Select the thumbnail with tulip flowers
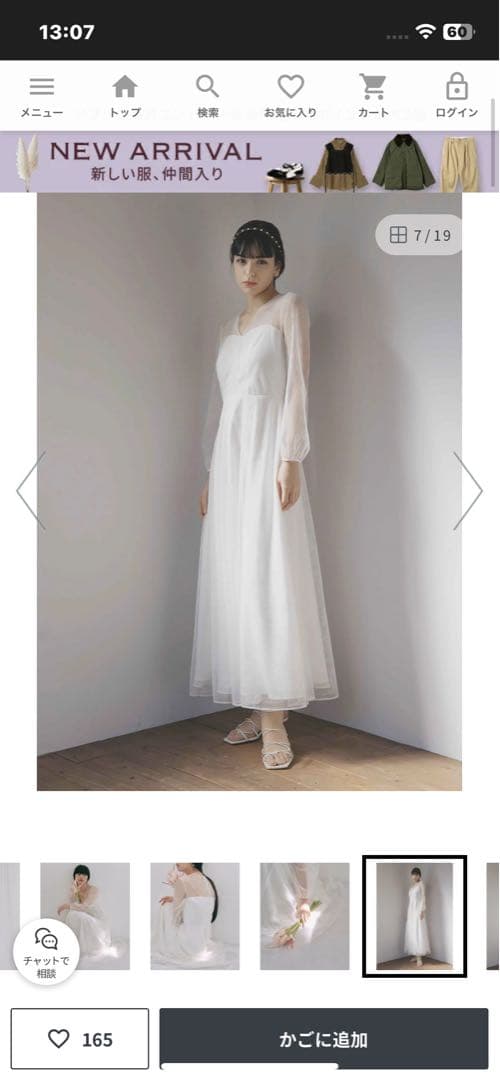Screen dimensions: 500x1080 click(x=305, y=916)
